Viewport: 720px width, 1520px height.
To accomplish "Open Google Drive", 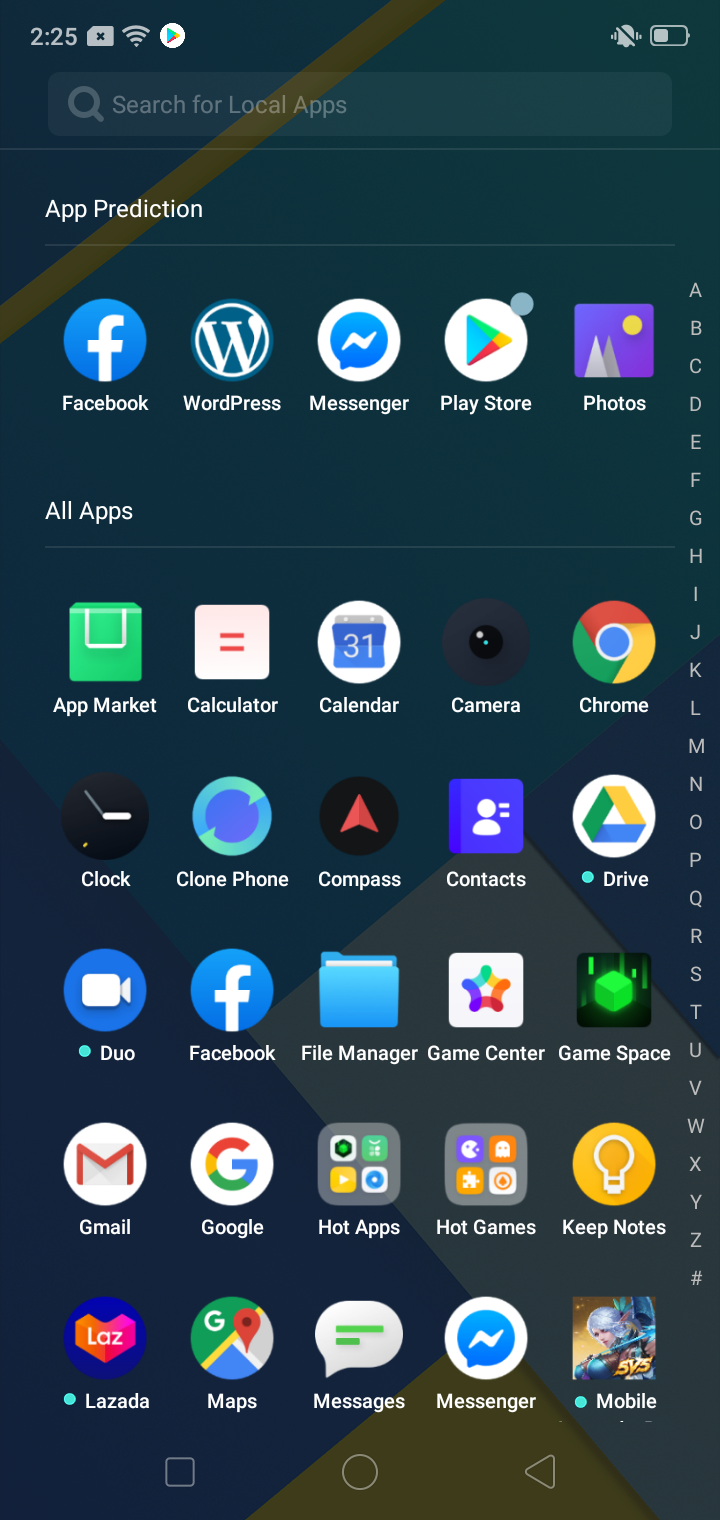I will [x=613, y=817].
